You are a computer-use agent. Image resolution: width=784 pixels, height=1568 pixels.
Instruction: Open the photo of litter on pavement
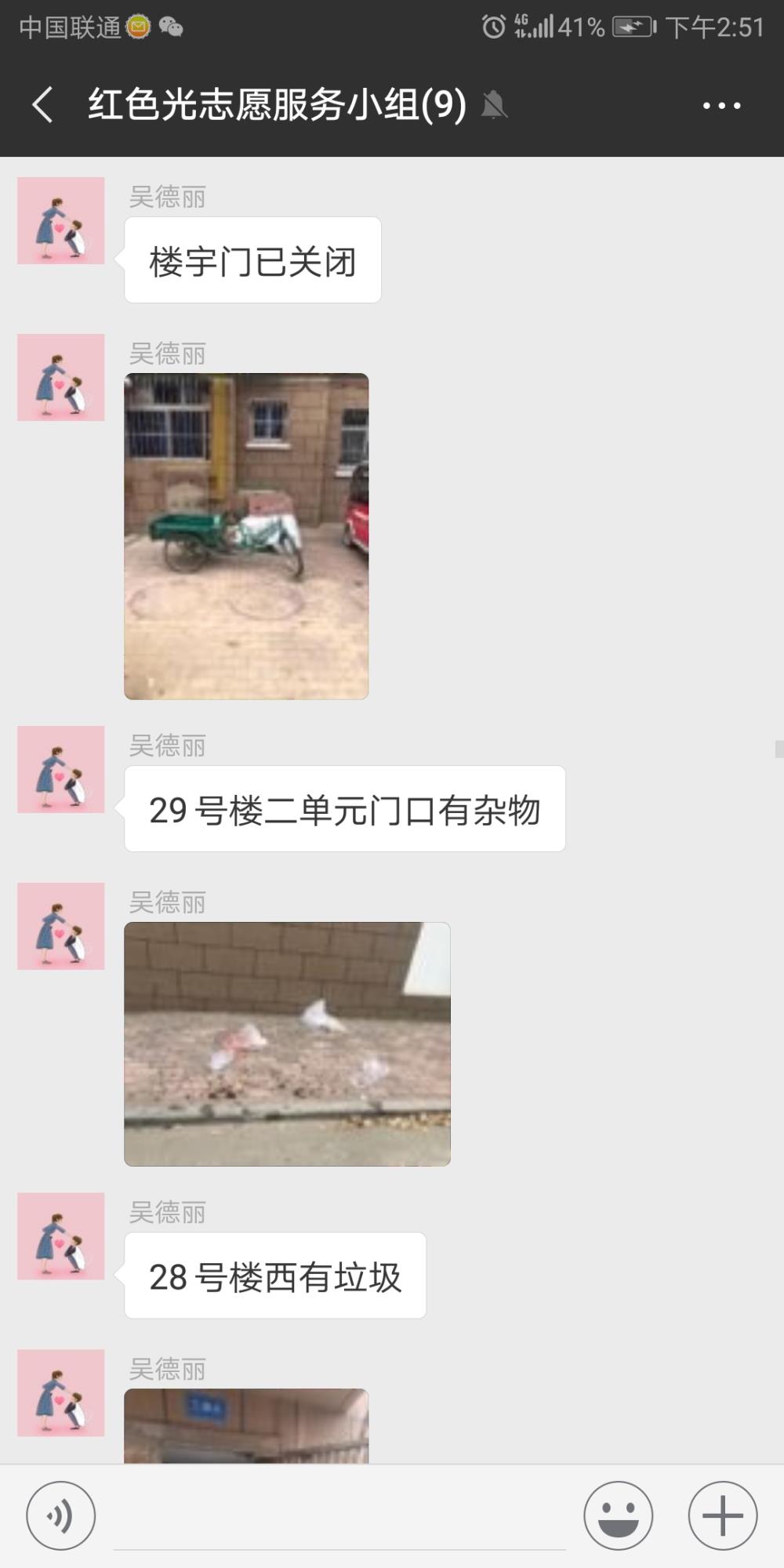[x=287, y=1044]
